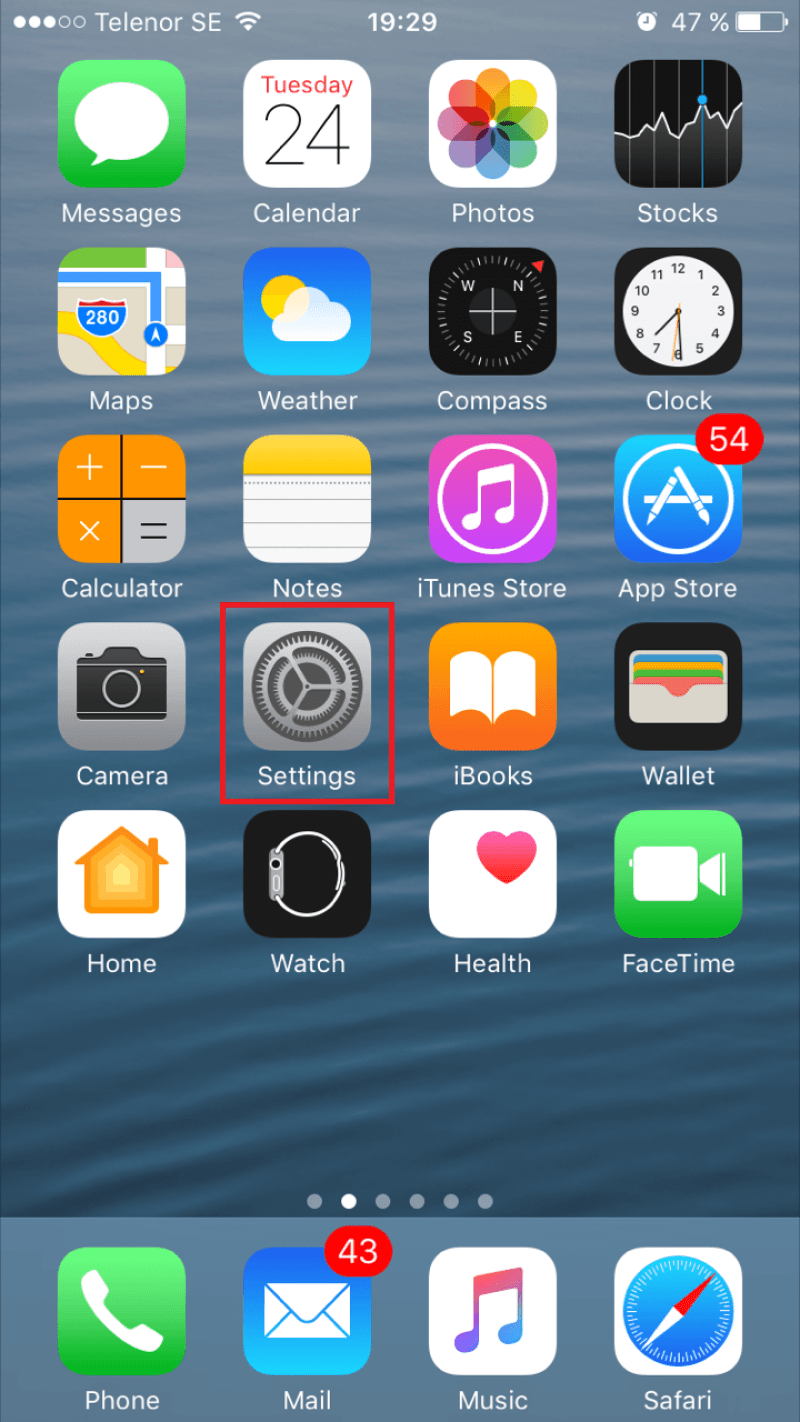Open the Photos app
The height and width of the screenshot is (1422, 800).
[x=492, y=124]
